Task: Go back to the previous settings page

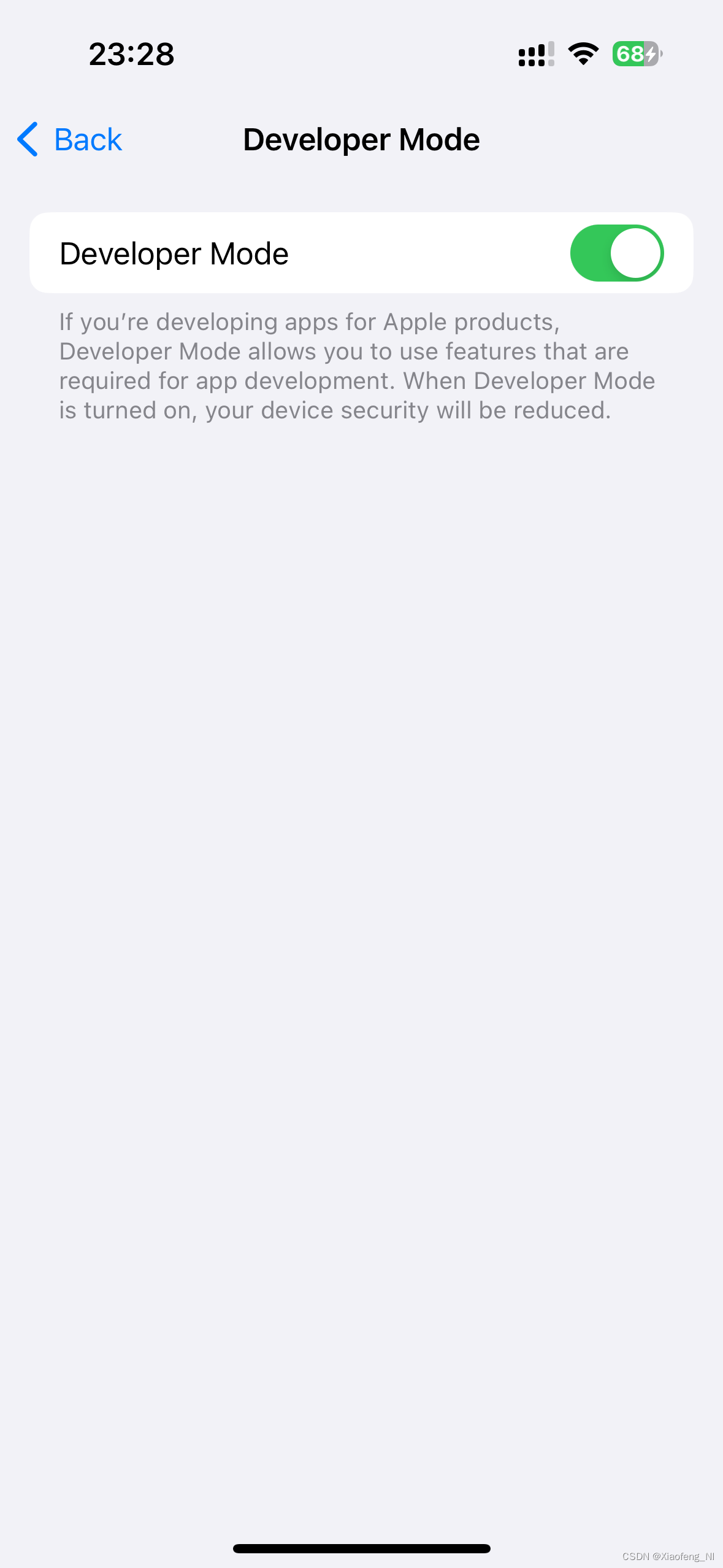Action: (x=70, y=139)
